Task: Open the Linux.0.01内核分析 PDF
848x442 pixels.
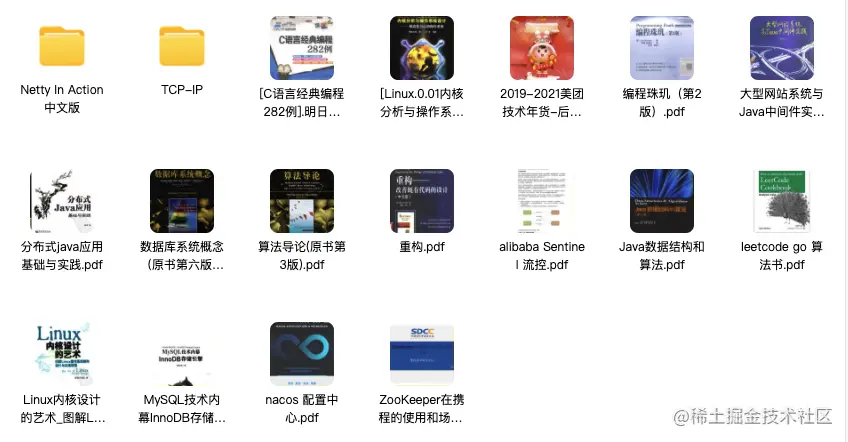Action: pyautogui.click(x=421, y=48)
